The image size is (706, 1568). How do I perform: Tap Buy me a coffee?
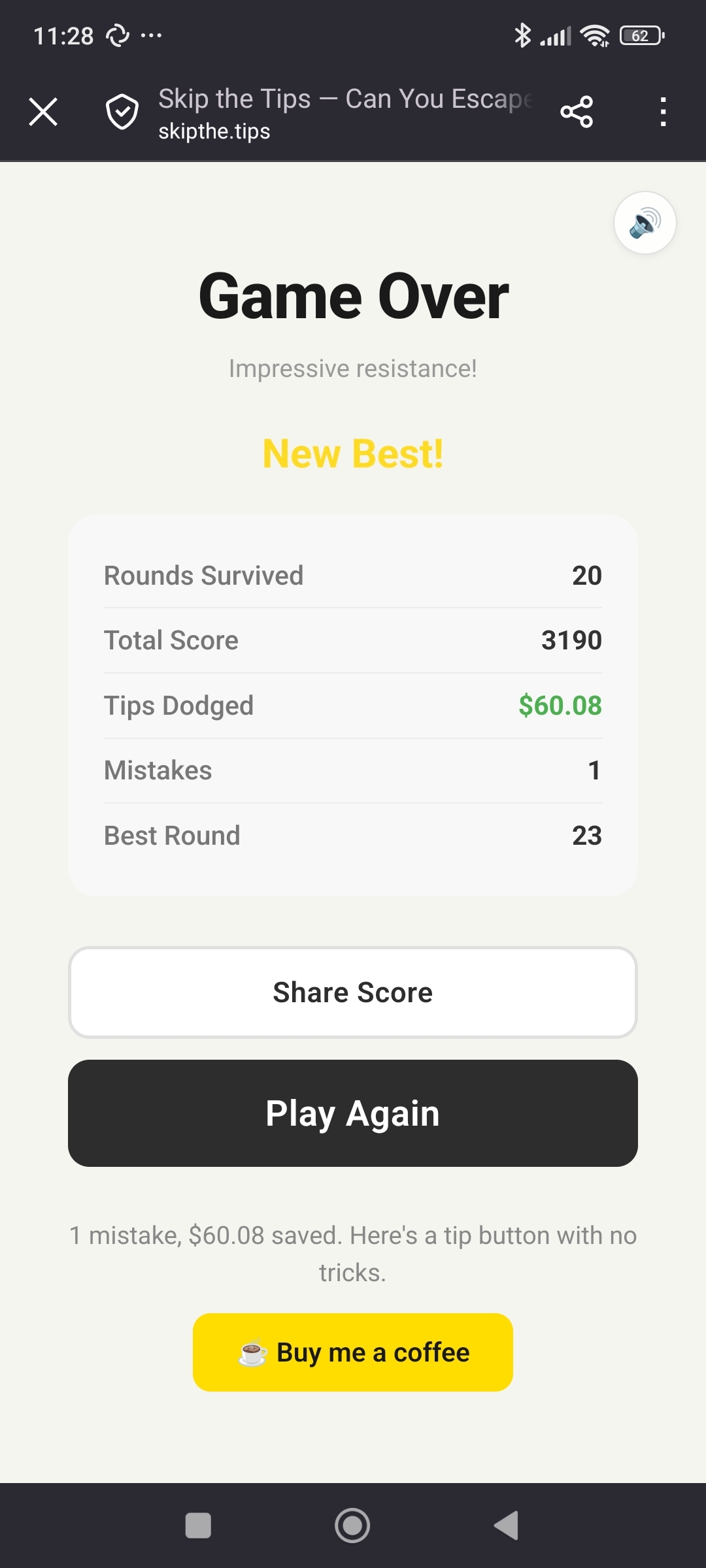point(353,1352)
